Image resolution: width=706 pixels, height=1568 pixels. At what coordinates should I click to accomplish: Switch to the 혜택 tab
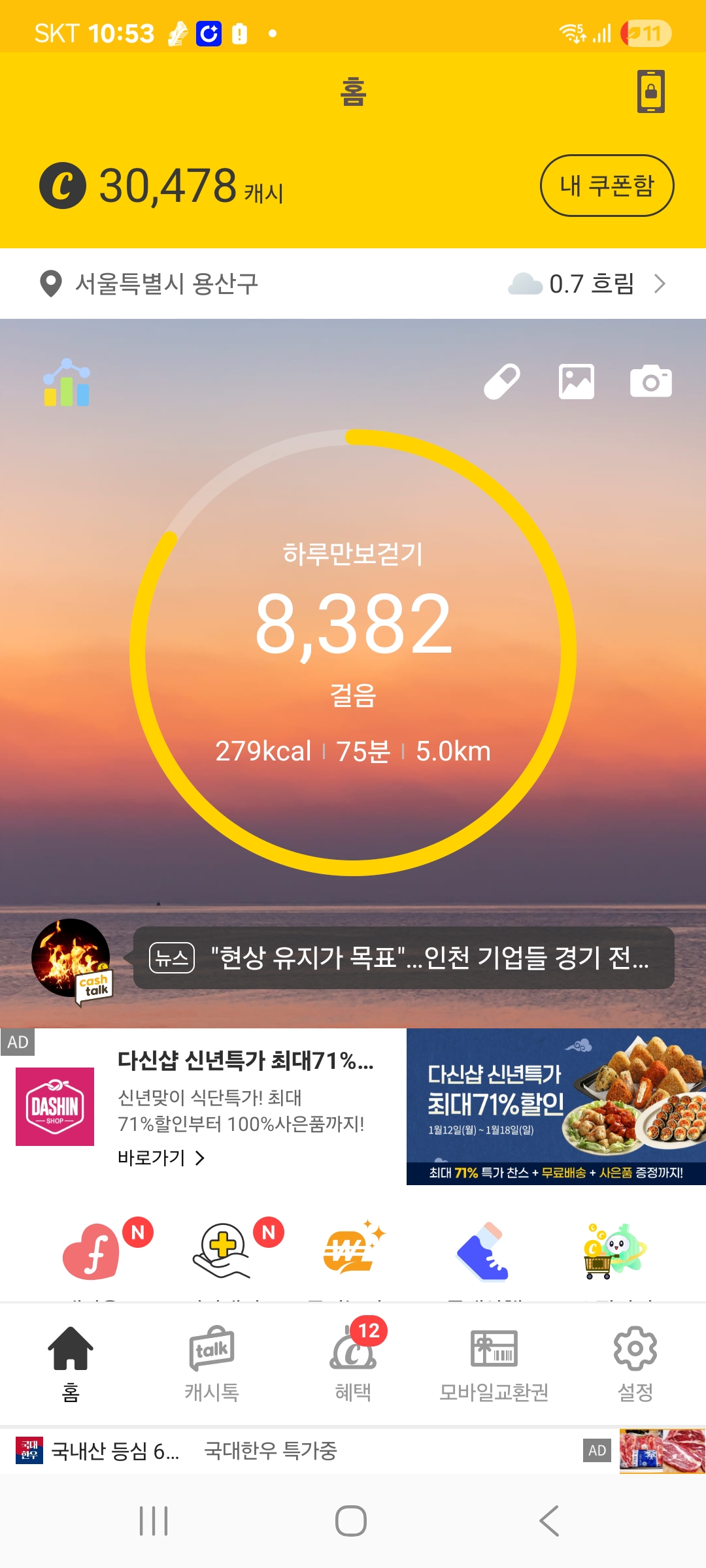click(x=353, y=1364)
